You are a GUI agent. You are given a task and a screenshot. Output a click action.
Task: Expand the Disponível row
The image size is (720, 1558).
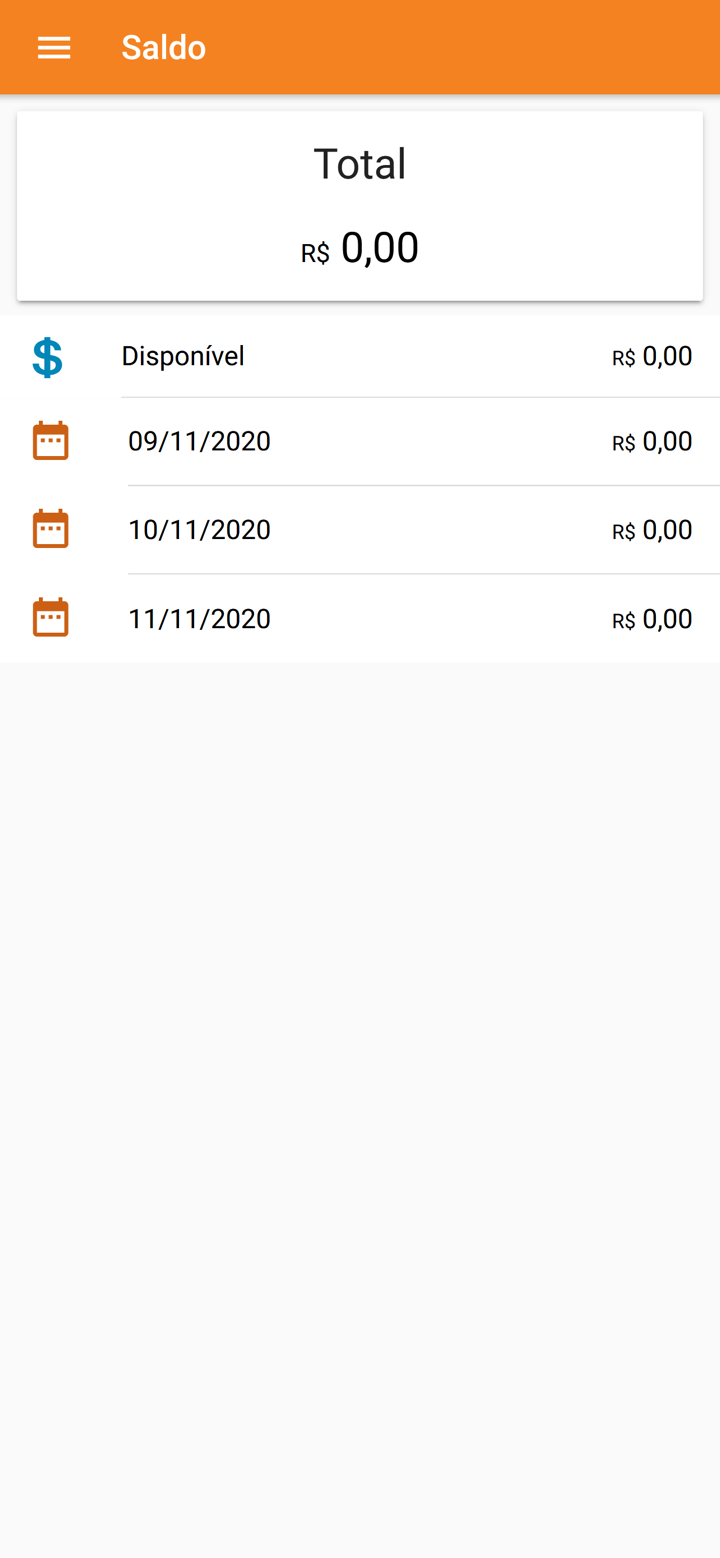click(360, 356)
